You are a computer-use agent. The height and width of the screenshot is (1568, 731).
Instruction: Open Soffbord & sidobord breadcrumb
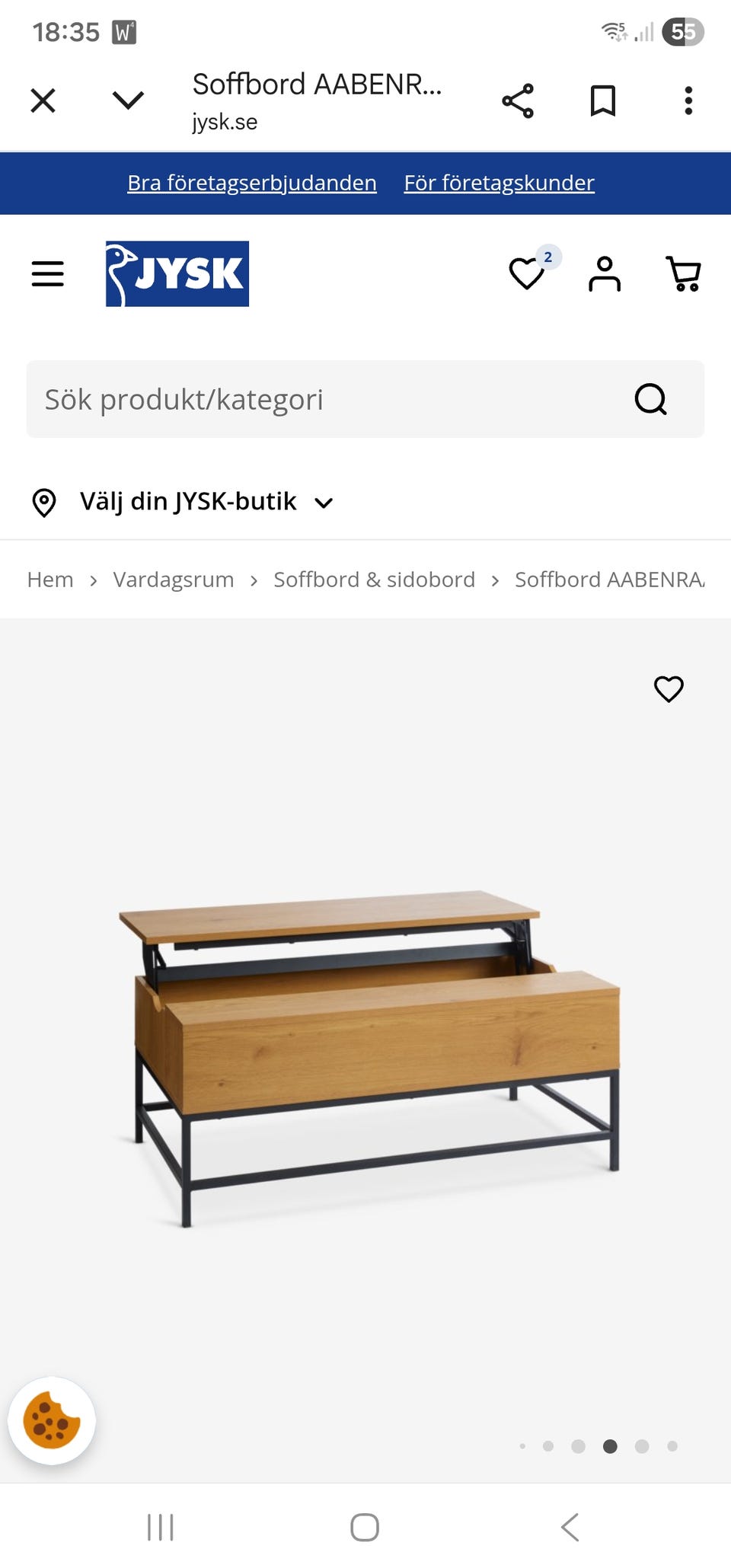(374, 579)
